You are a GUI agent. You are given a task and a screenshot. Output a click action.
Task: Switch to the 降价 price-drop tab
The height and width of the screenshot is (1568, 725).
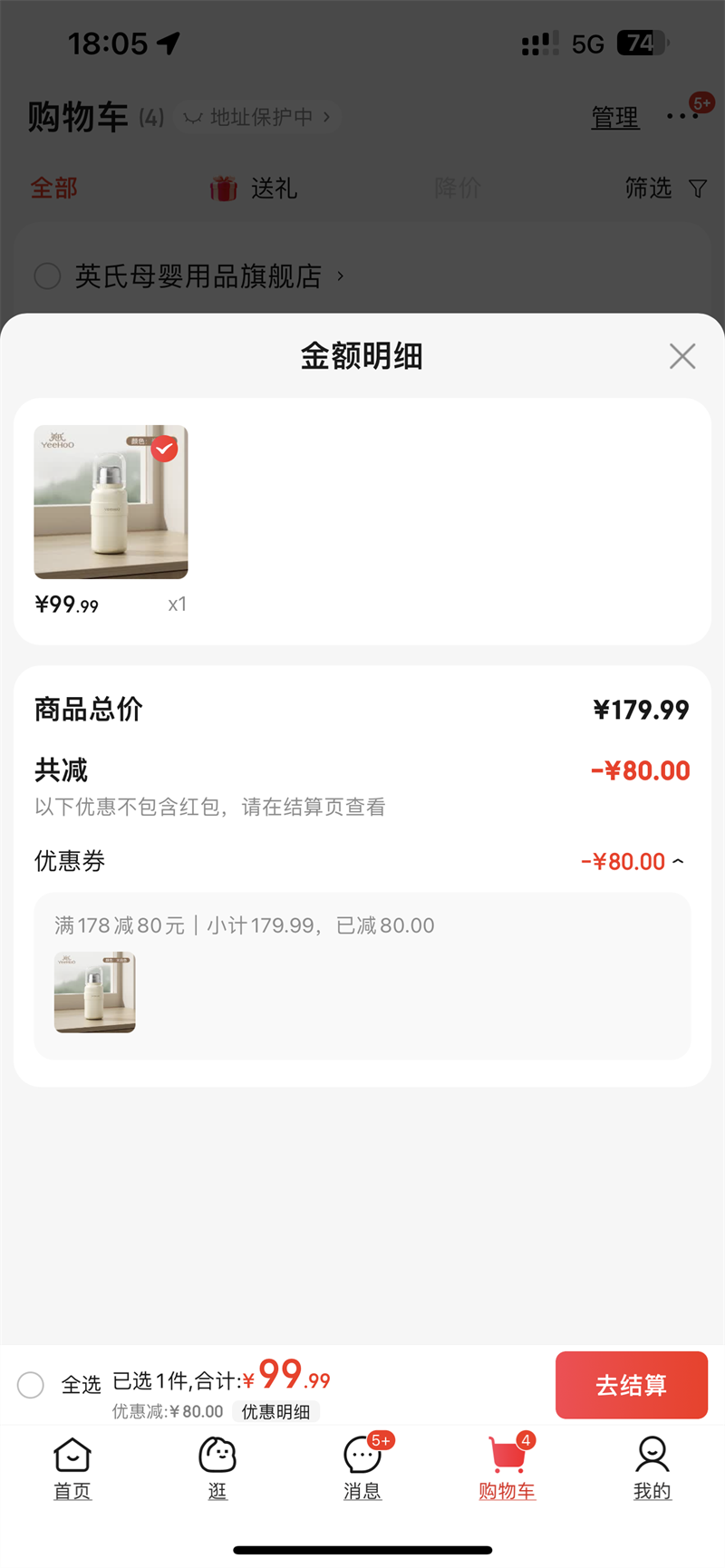(457, 188)
